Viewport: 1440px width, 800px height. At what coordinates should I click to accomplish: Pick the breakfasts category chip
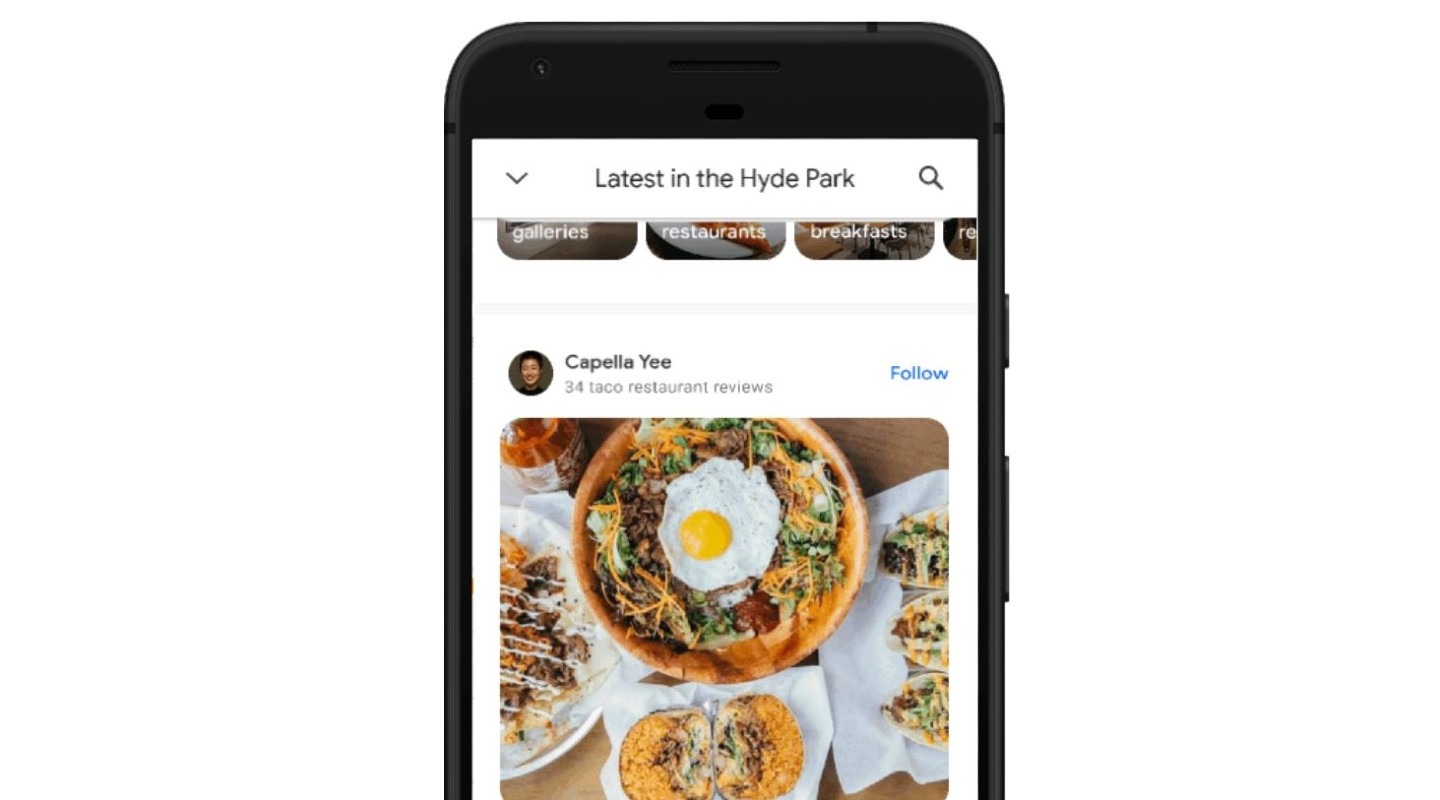[862, 238]
